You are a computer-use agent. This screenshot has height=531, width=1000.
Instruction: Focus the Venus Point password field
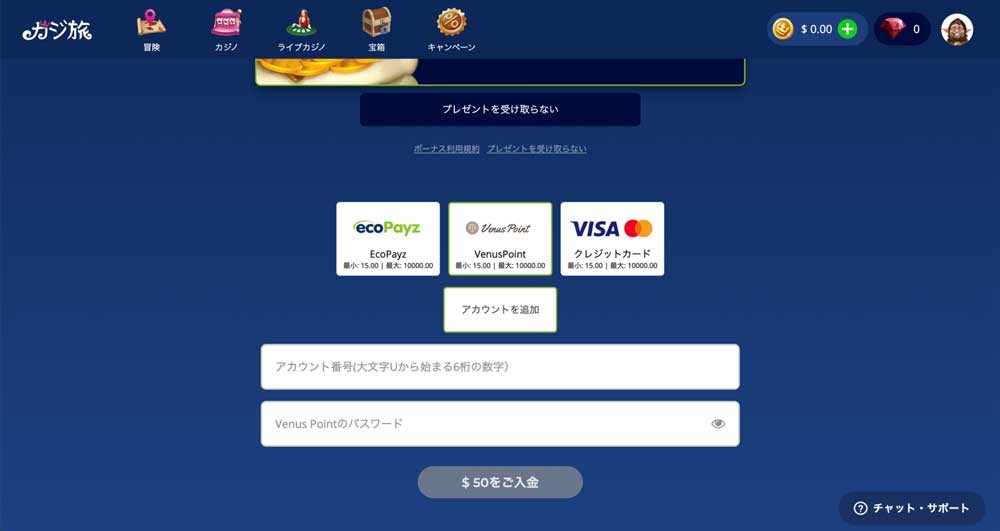point(480,424)
